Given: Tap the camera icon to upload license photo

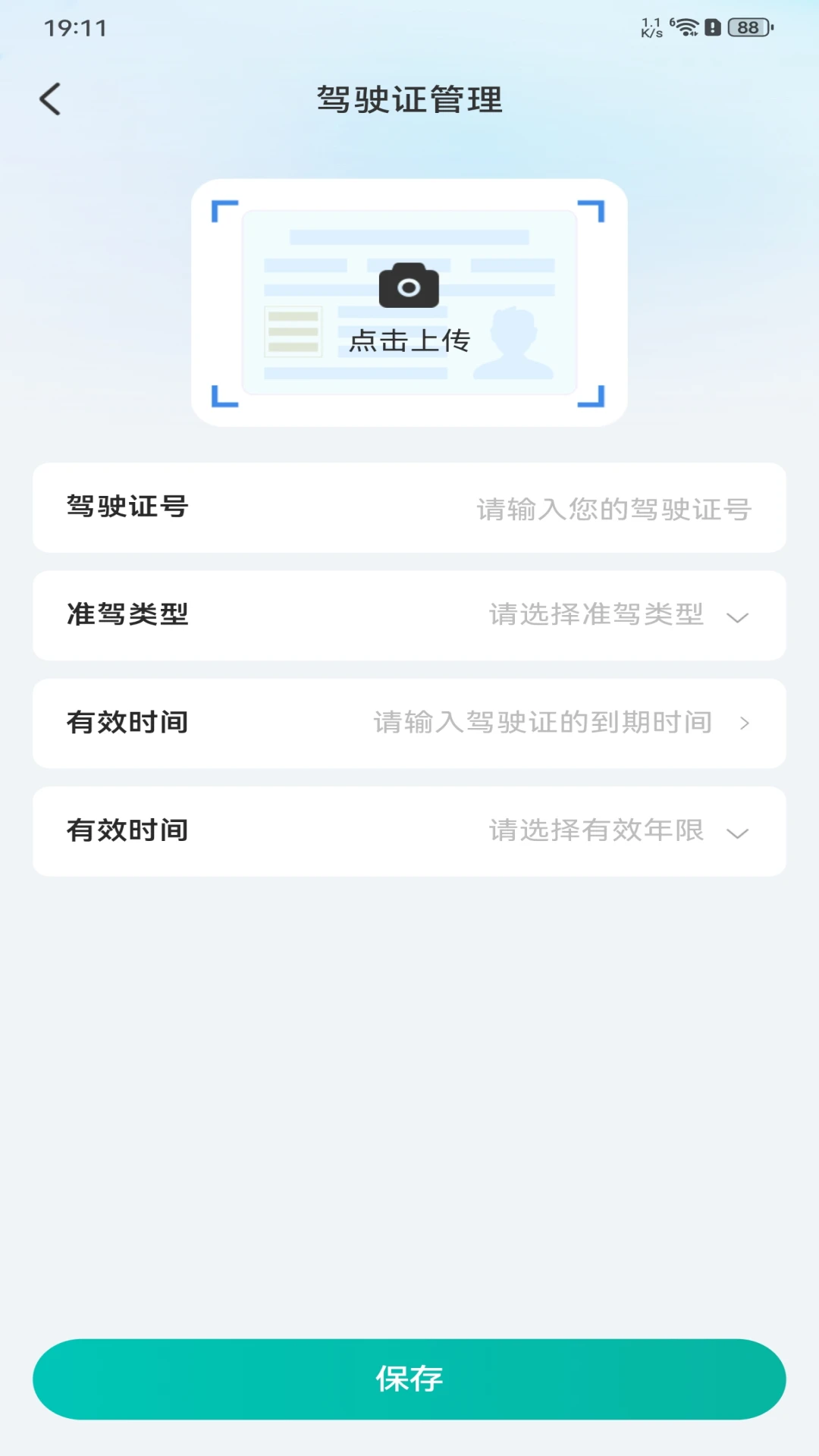Looking at the screenshot, I should [x=409, y=285].
